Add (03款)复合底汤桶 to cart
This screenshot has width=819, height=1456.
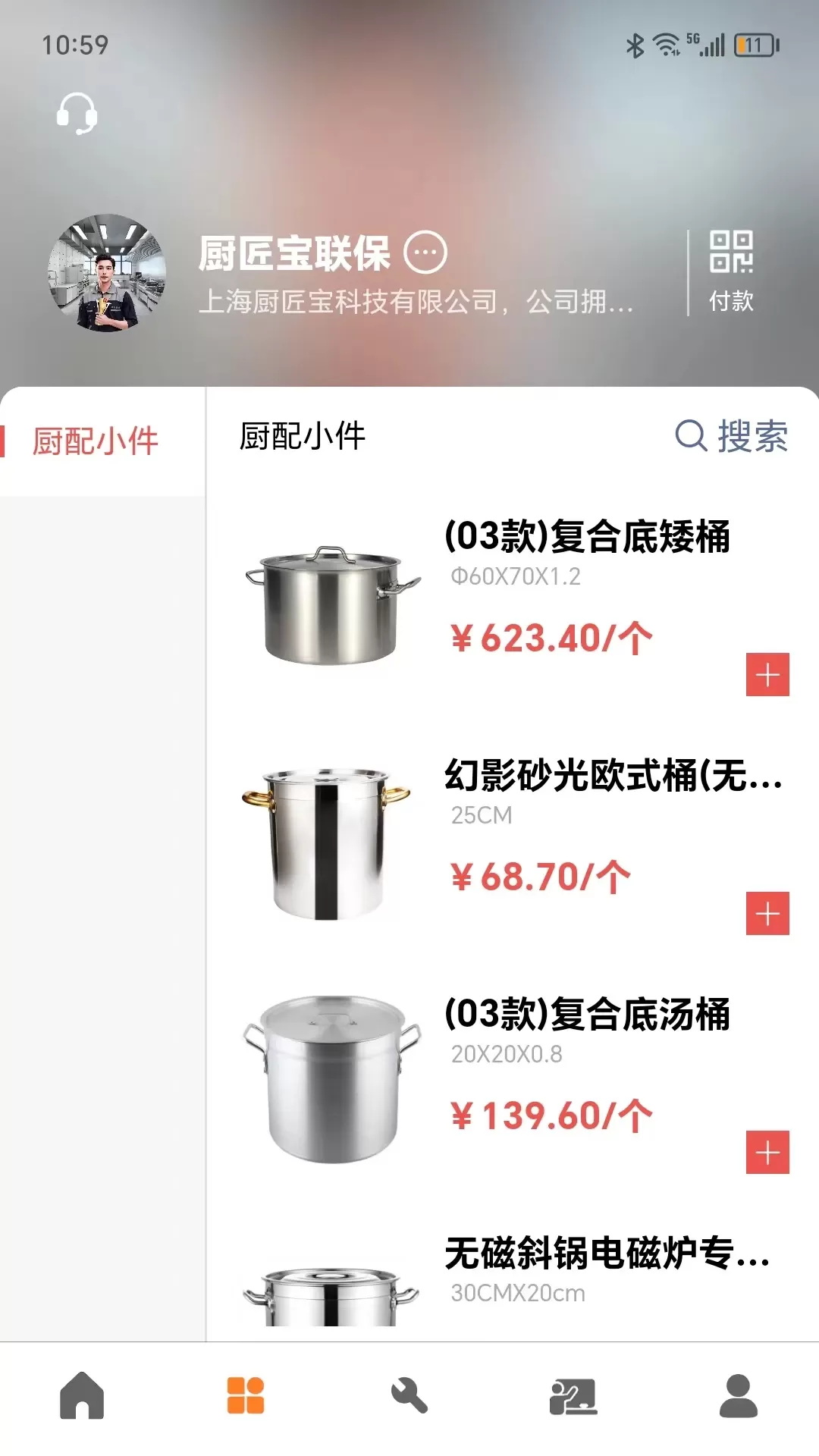pos(767,1152)
